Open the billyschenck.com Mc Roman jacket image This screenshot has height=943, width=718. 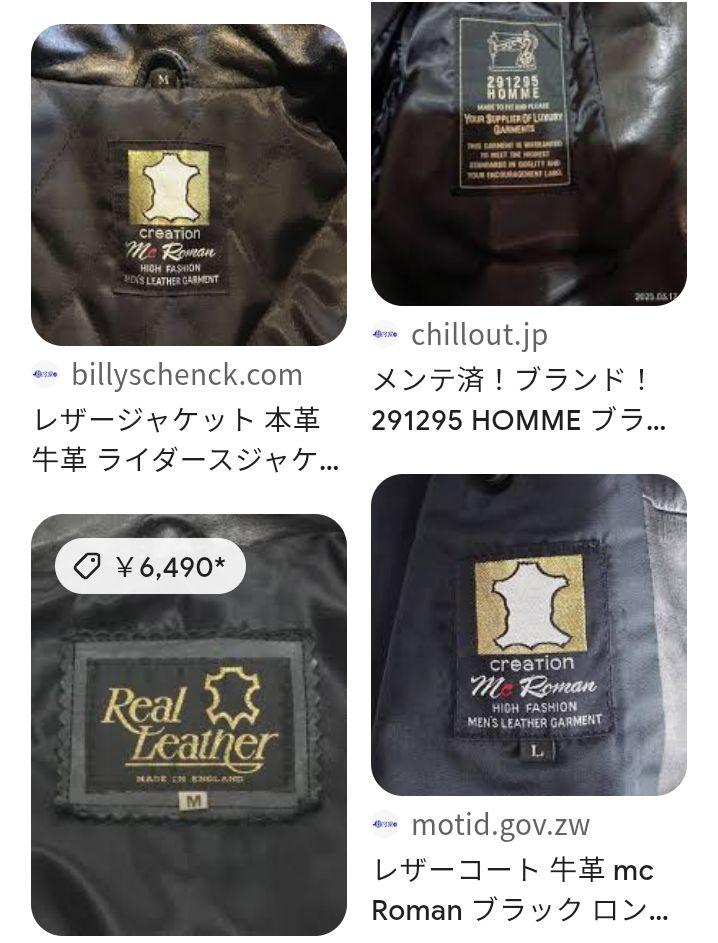188,185
